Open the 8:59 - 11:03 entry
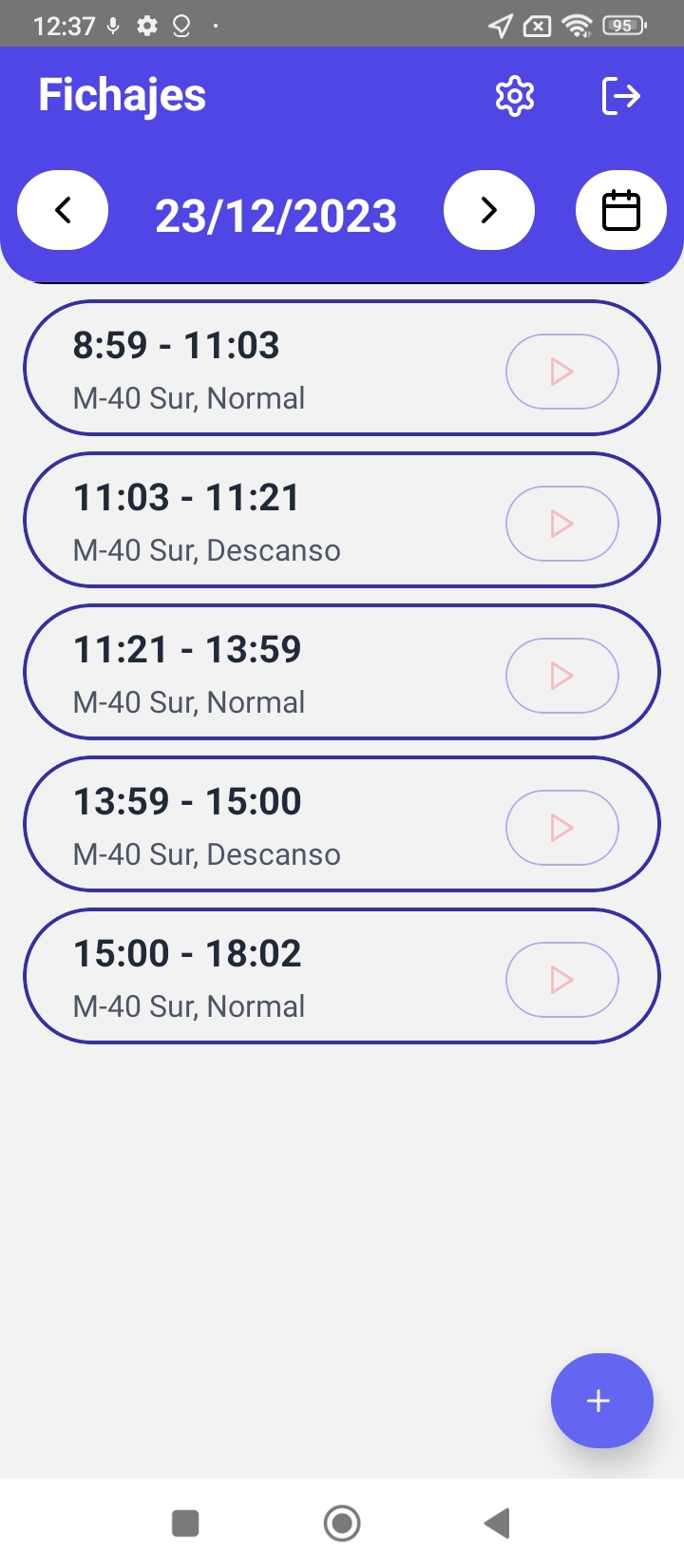Screen dimensions: 684x1568 [x=342, y=368]
